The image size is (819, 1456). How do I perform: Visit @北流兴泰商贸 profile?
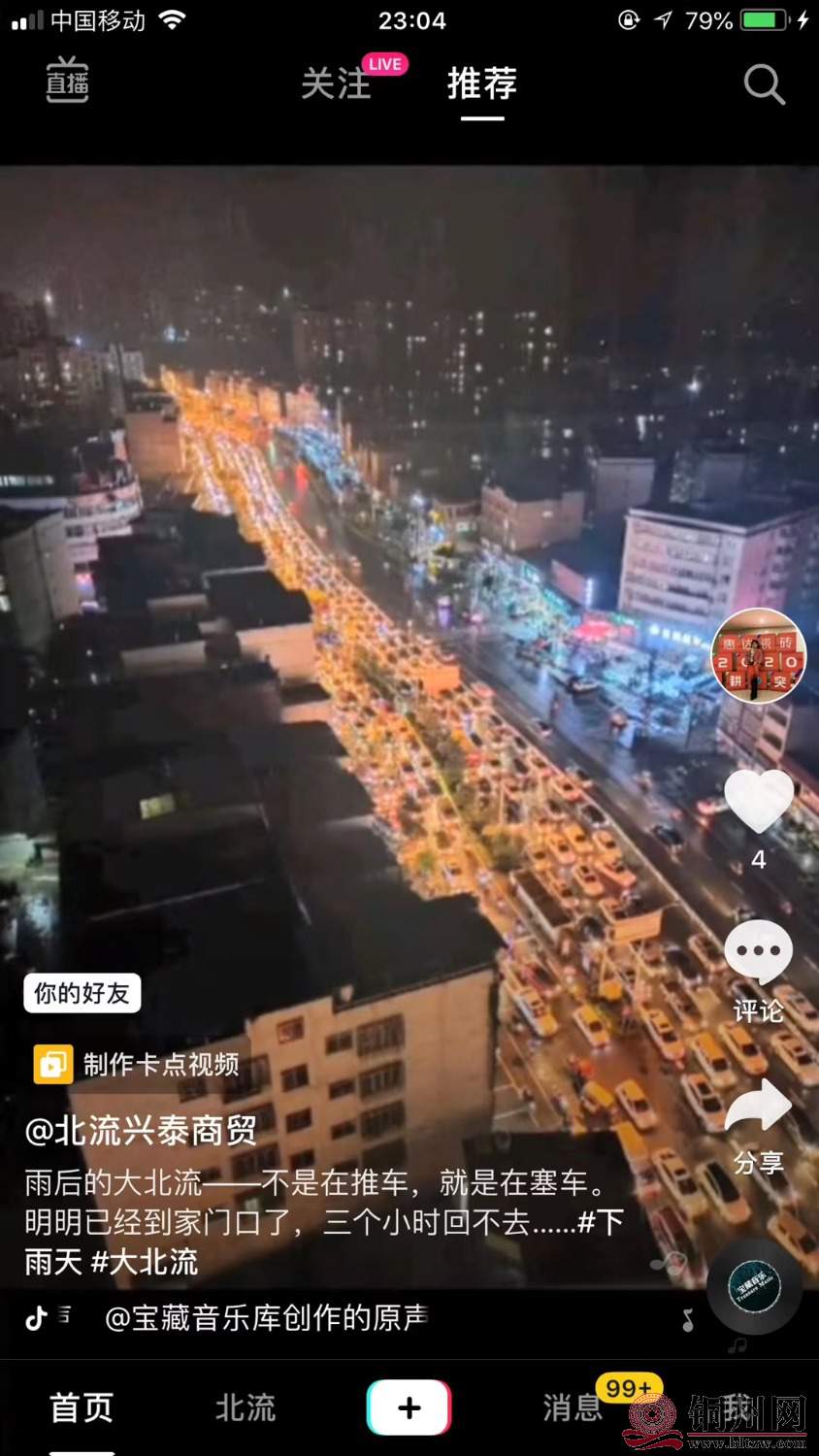coord(142,1130)
